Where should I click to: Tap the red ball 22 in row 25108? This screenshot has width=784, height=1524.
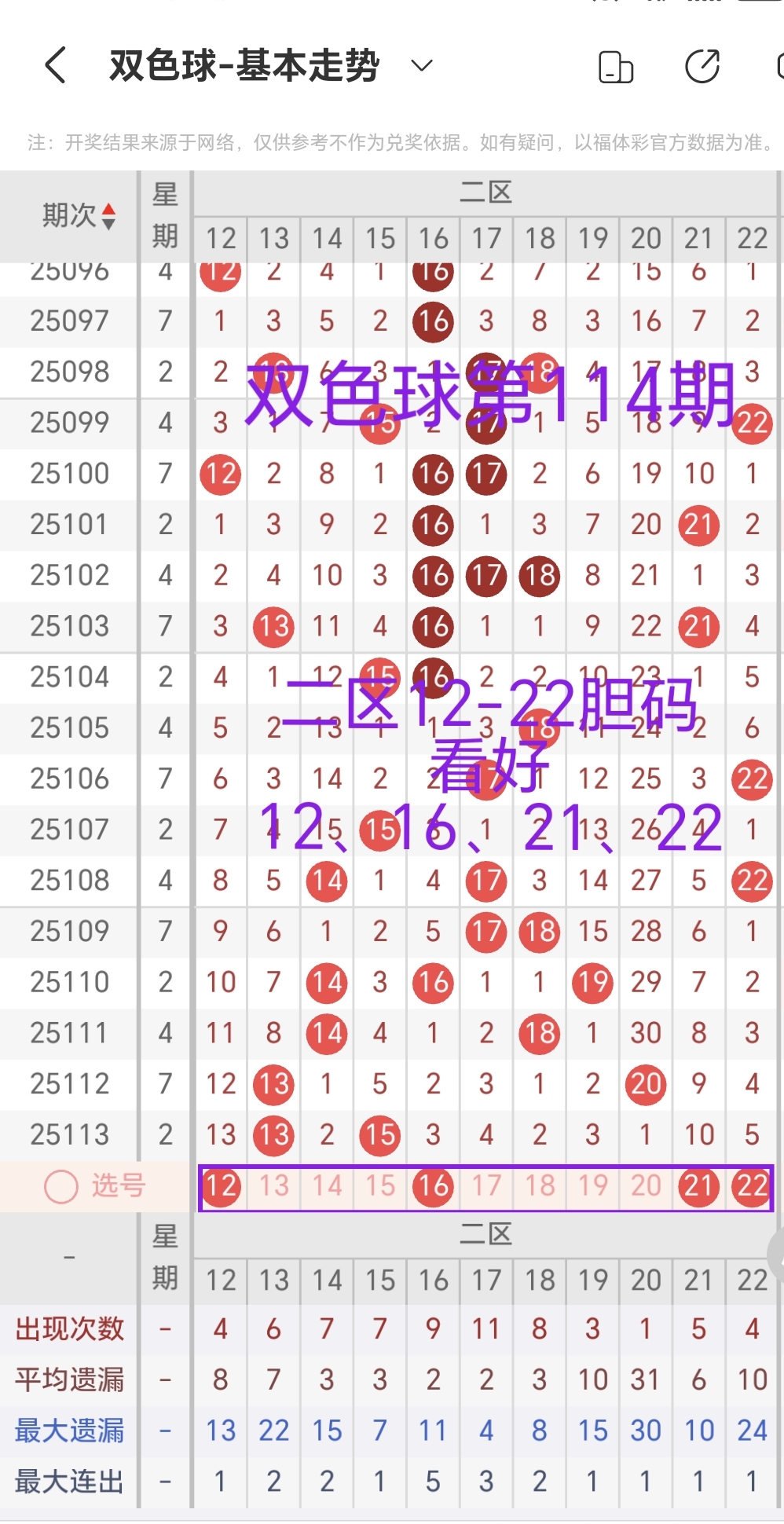(x=752, y=881)
